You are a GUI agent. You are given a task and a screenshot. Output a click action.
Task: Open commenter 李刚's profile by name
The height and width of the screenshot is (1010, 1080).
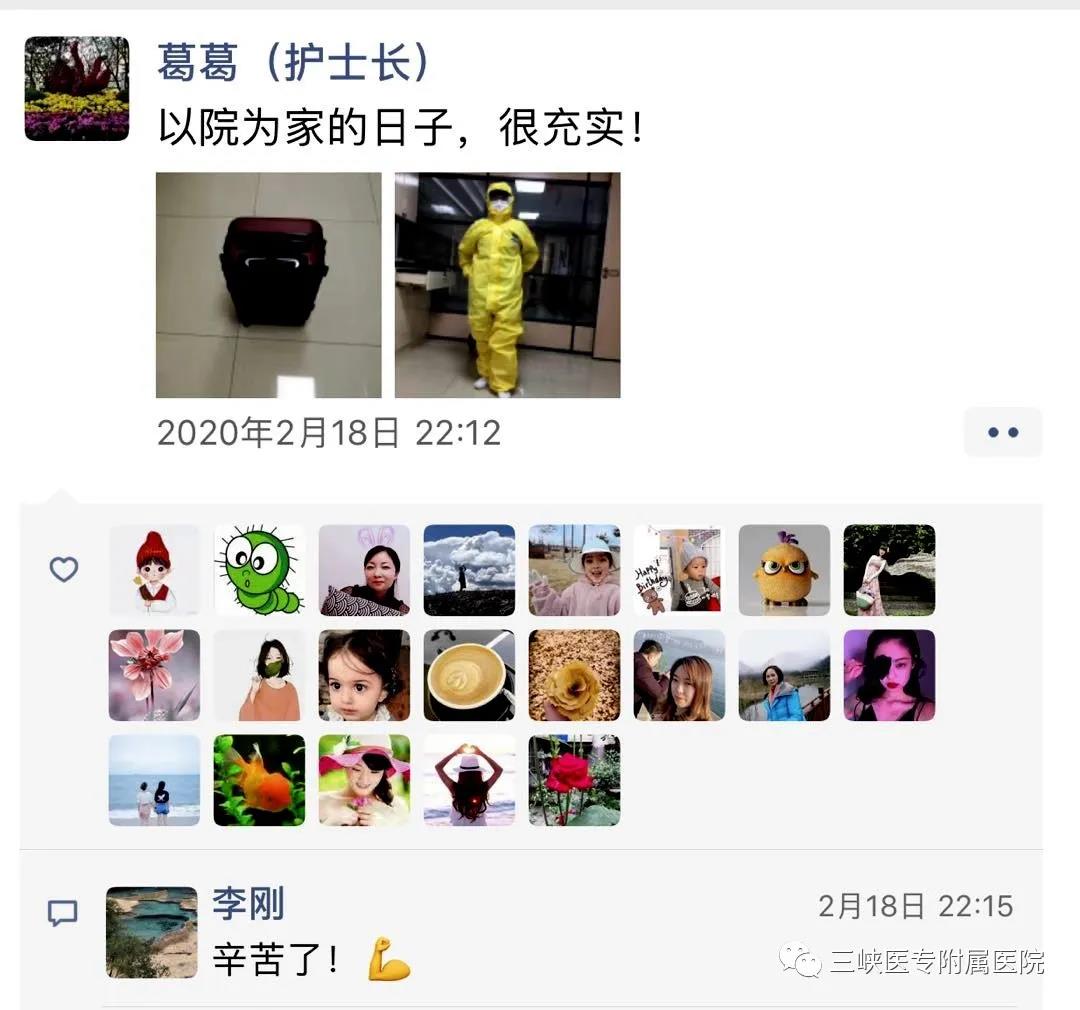click(x=248, y=905)
